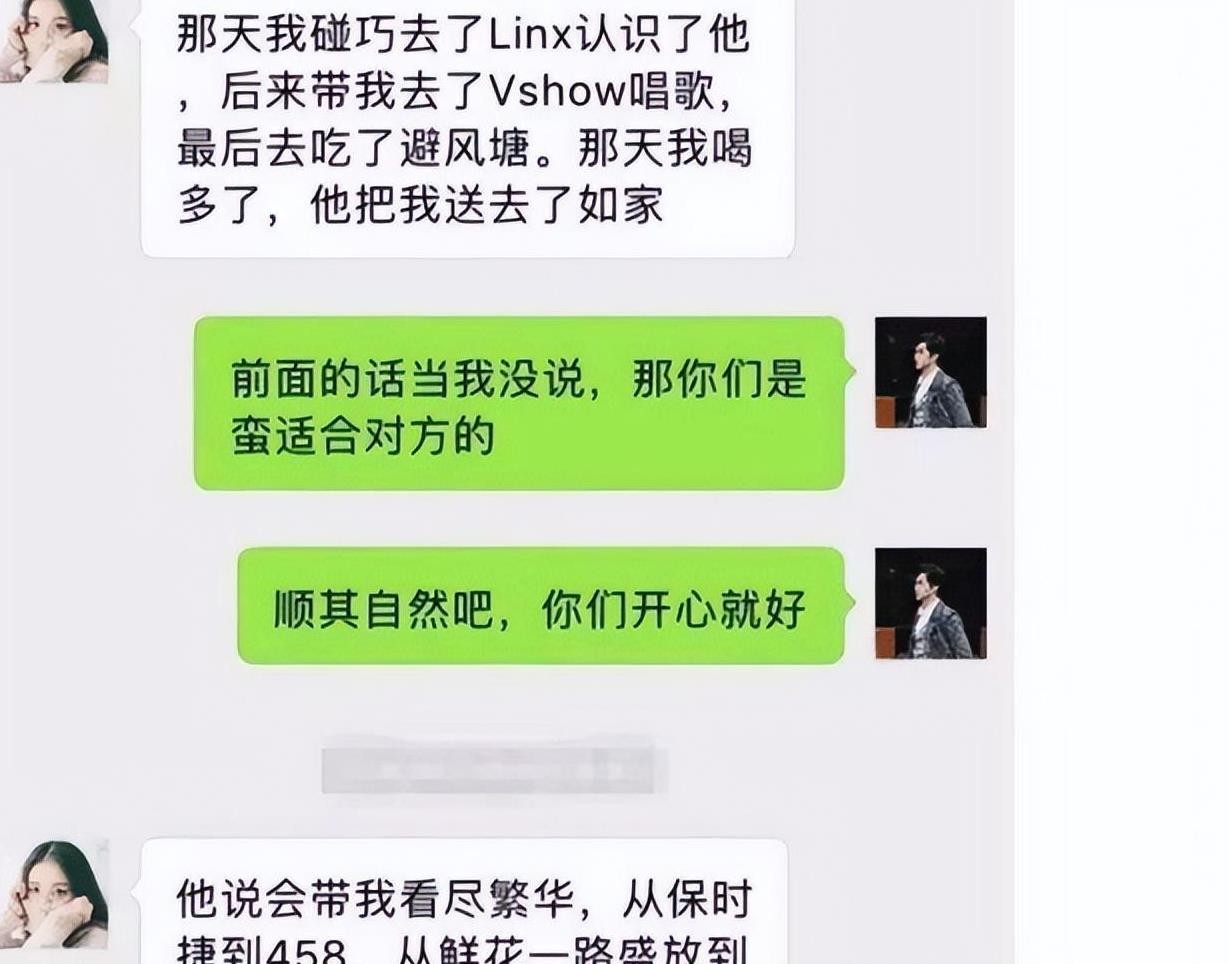Tap avatar next to '前面的话当我没说' message
The width and height of the screenshot is (1228, 964).
point(930,372)
